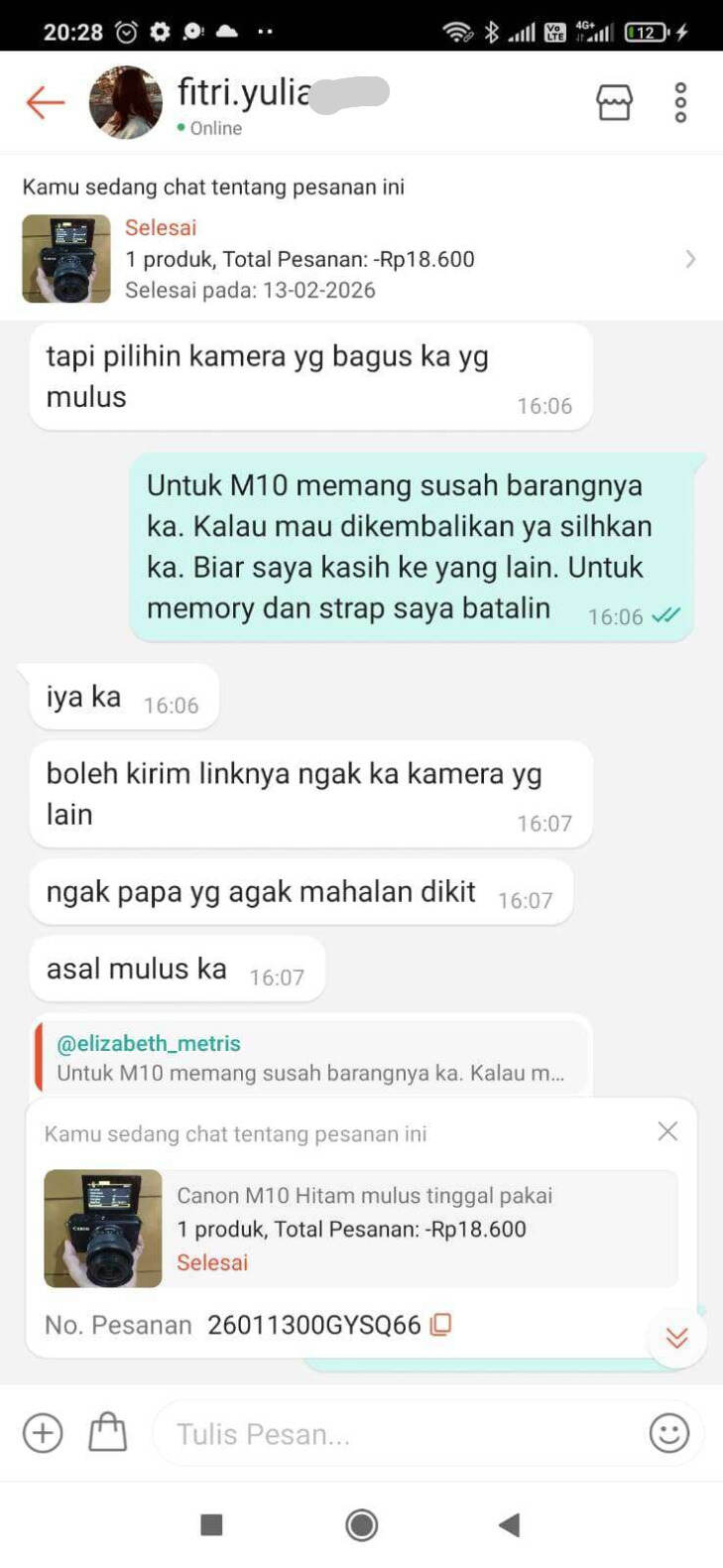This screenshot has height=1568, width=723.
Task: Open the Canon M10 Hitam order card
Action: point(361,1229)
